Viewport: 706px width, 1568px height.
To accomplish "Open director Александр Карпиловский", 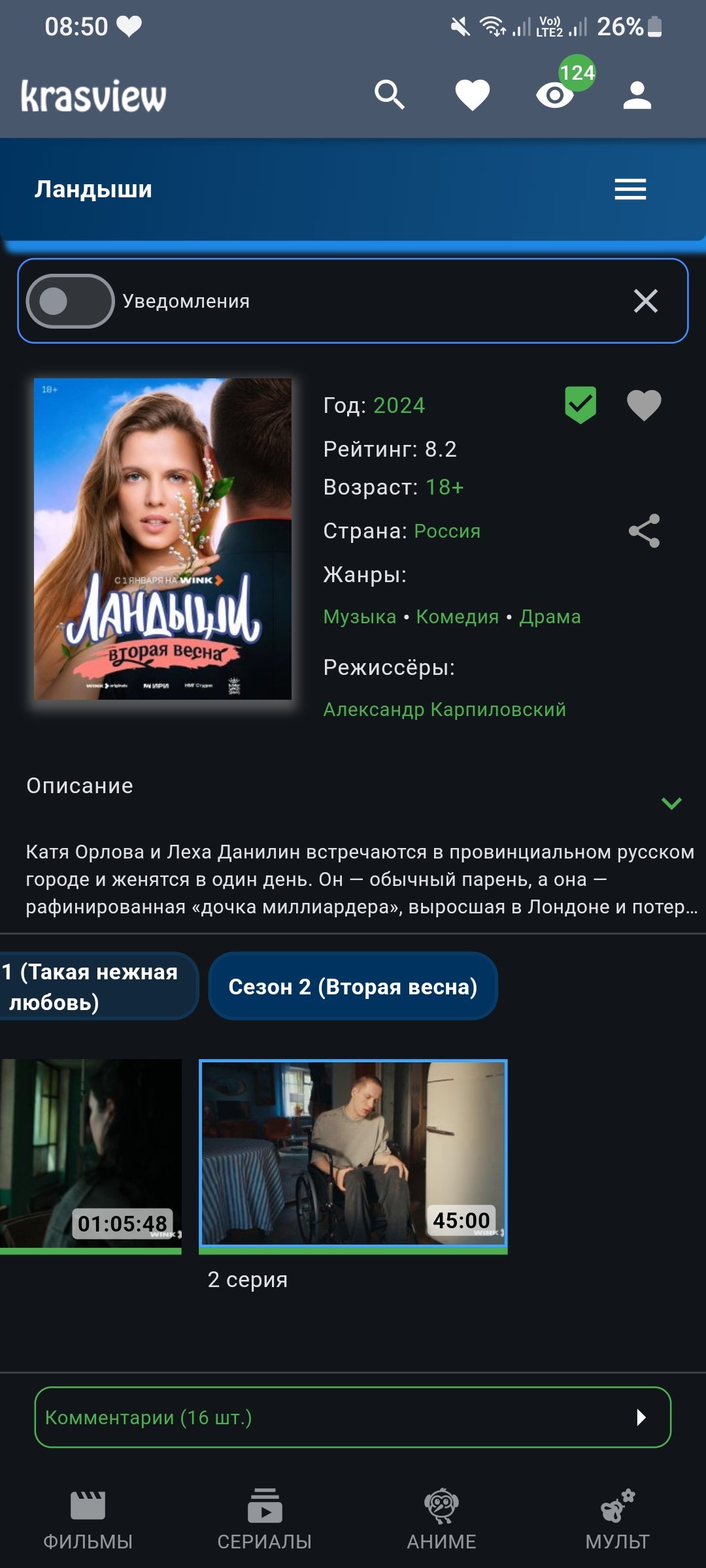I will tap(445, 710).
